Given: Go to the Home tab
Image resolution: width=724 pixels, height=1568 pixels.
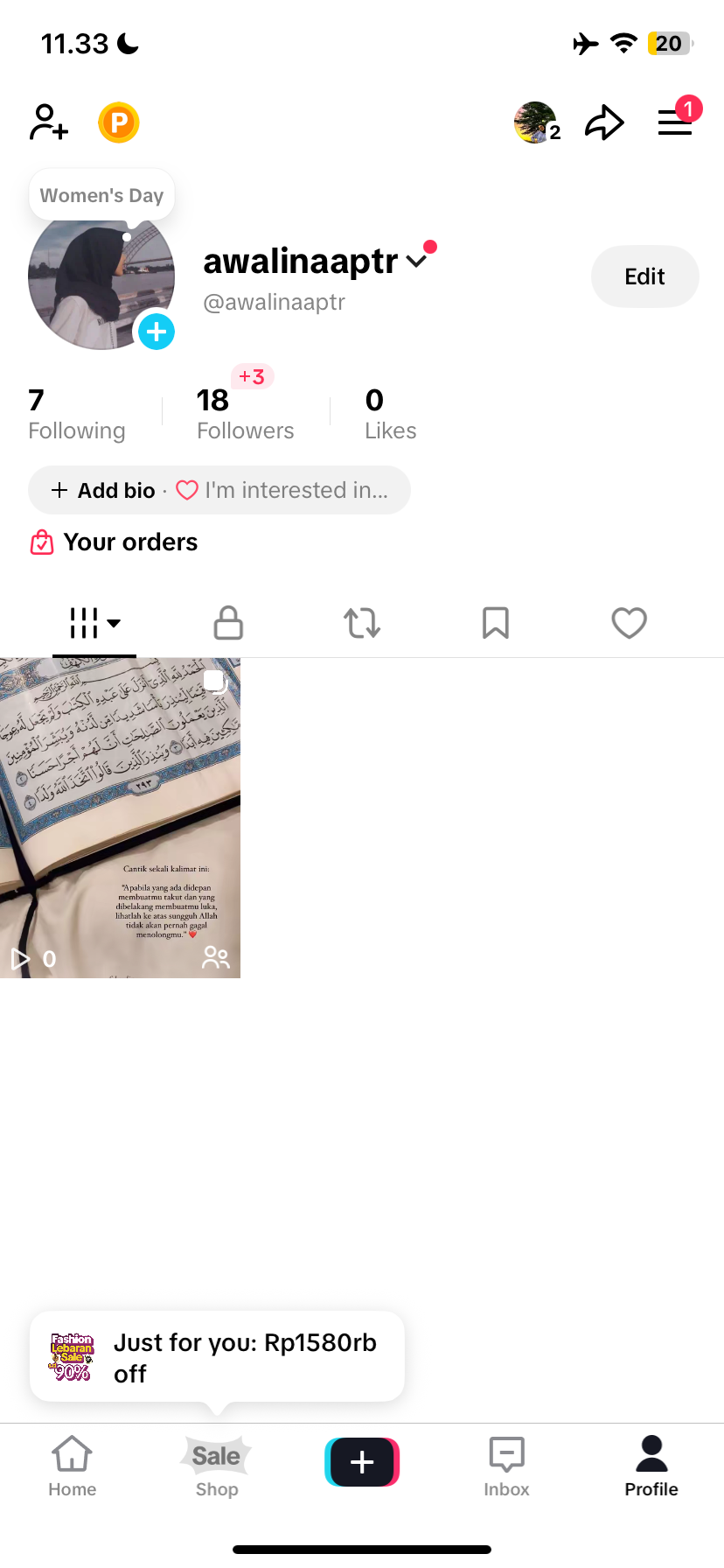Looking at the screenshot, I should pyautogui.click(x=72, y=1466).
